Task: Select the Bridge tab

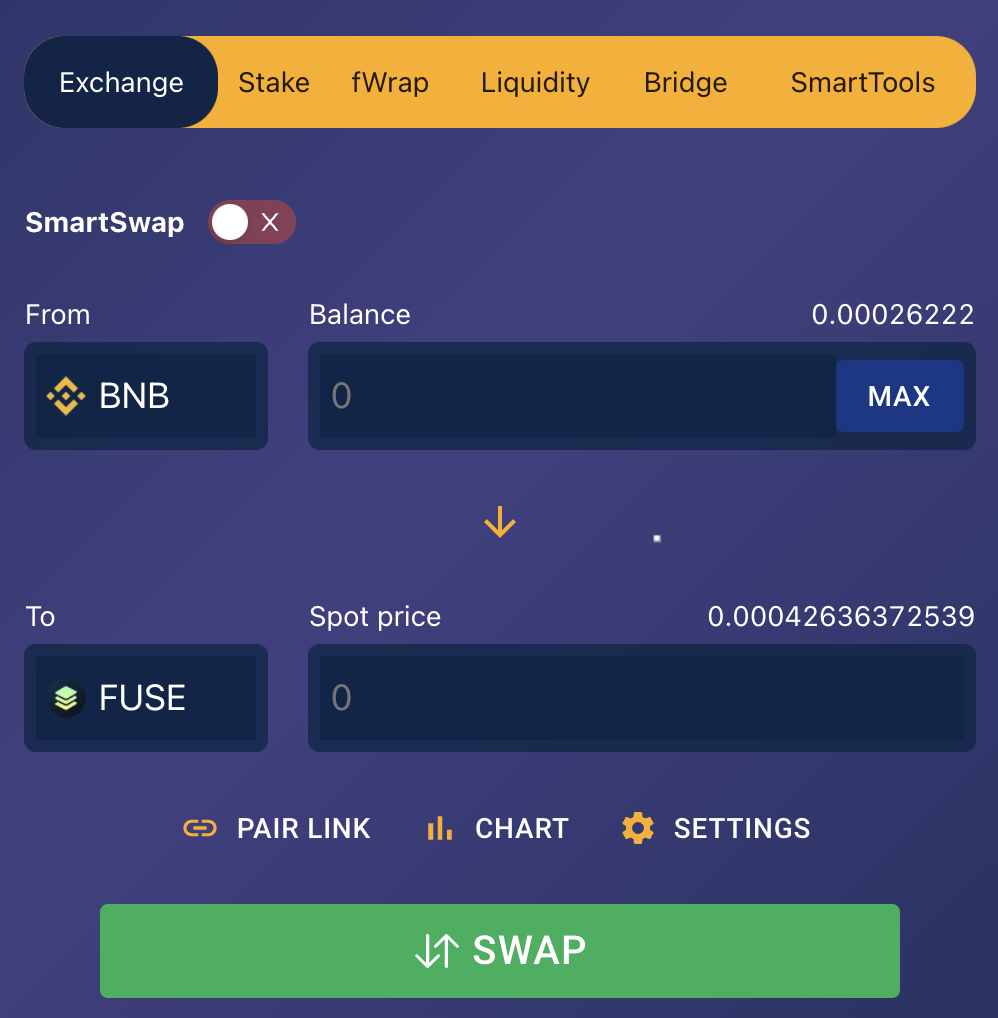Action: pyautogui.click(x=685, y=82)
